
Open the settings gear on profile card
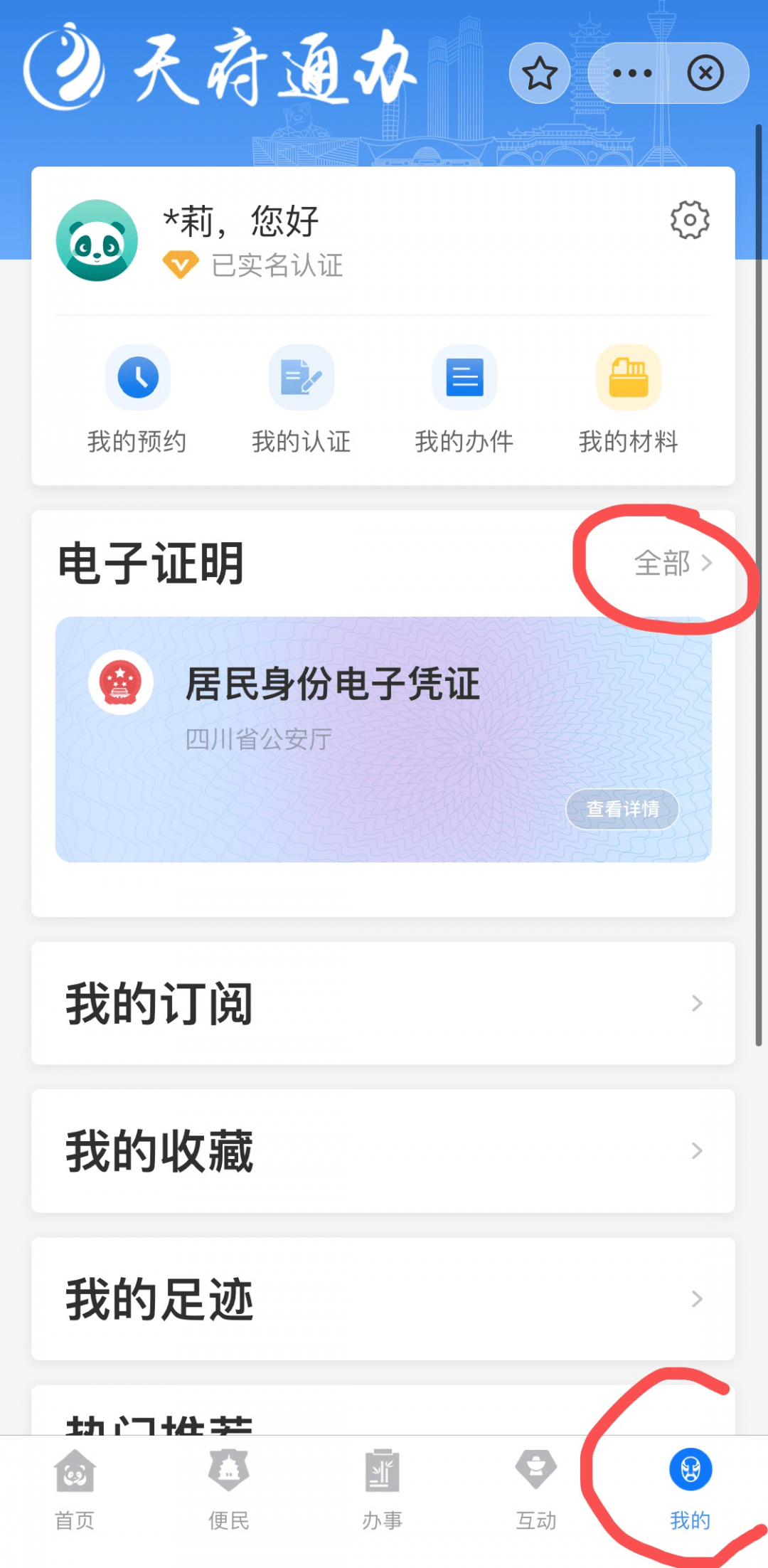click(688, 221)
